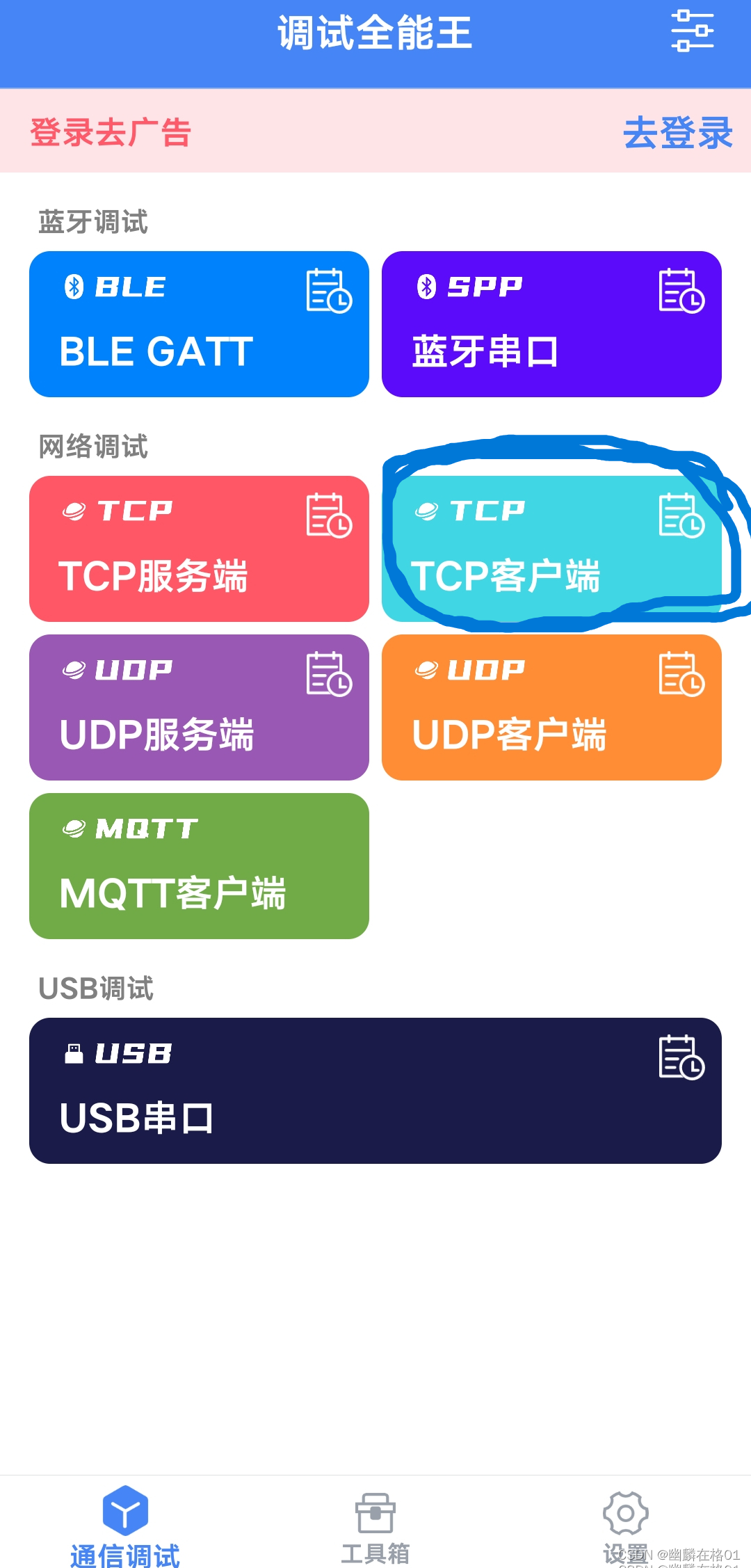The width and height of the screenshot is (751, 1568).
Task: Tap 去登录 to log in
Action: coord(677,132)
